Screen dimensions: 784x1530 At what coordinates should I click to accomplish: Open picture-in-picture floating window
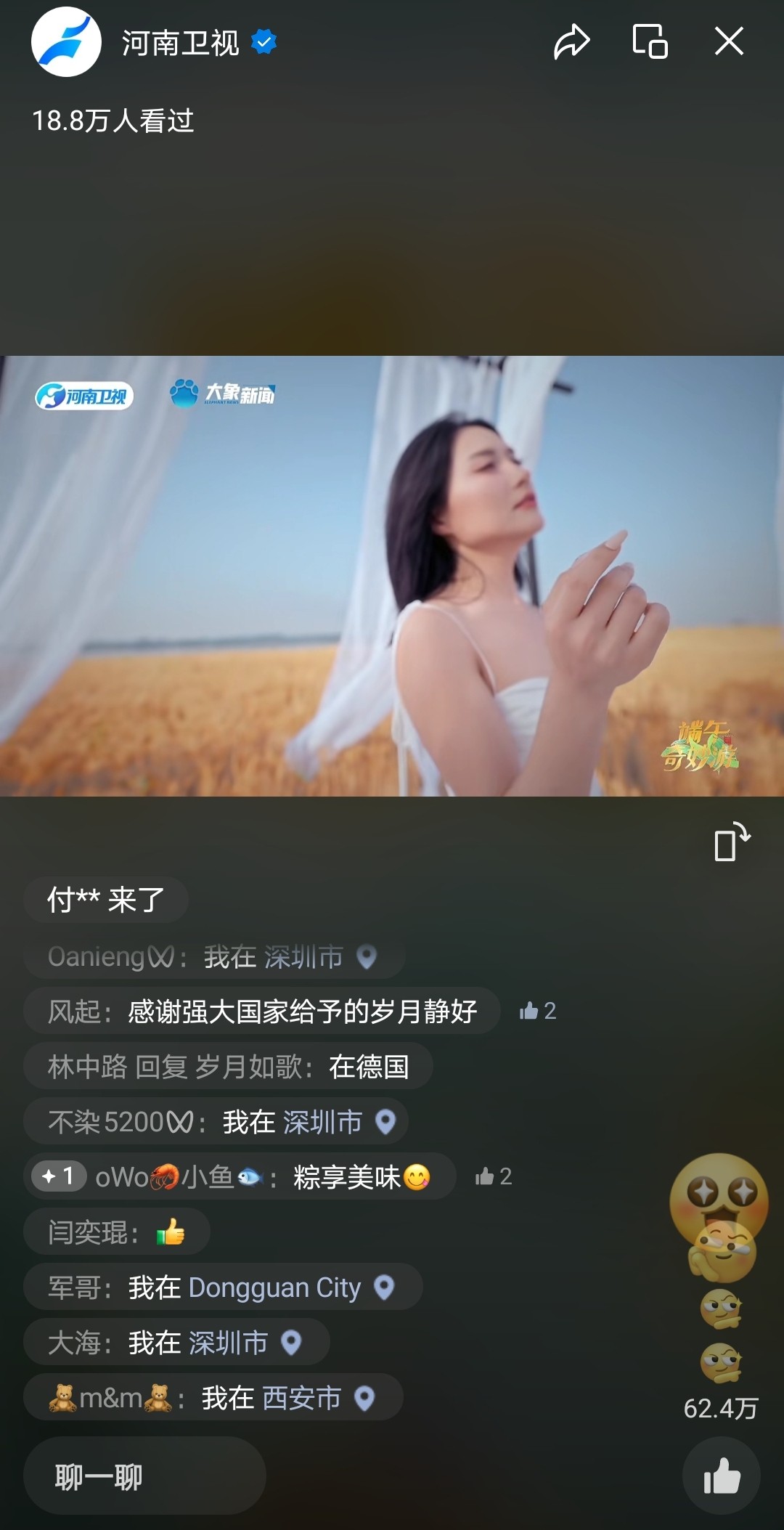[x=650, y=41]
